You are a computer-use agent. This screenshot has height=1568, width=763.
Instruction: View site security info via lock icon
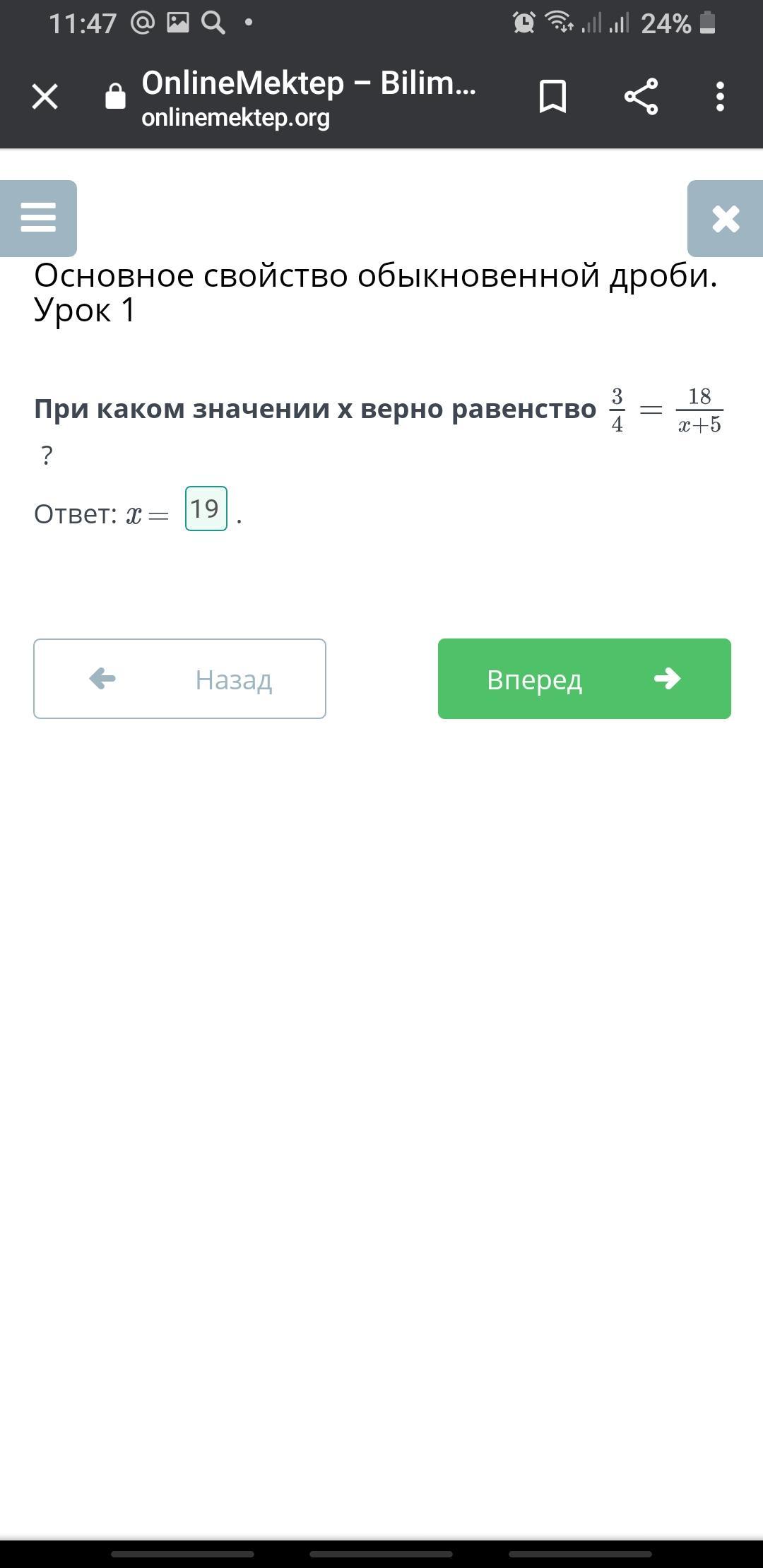(x=115, y=96)
